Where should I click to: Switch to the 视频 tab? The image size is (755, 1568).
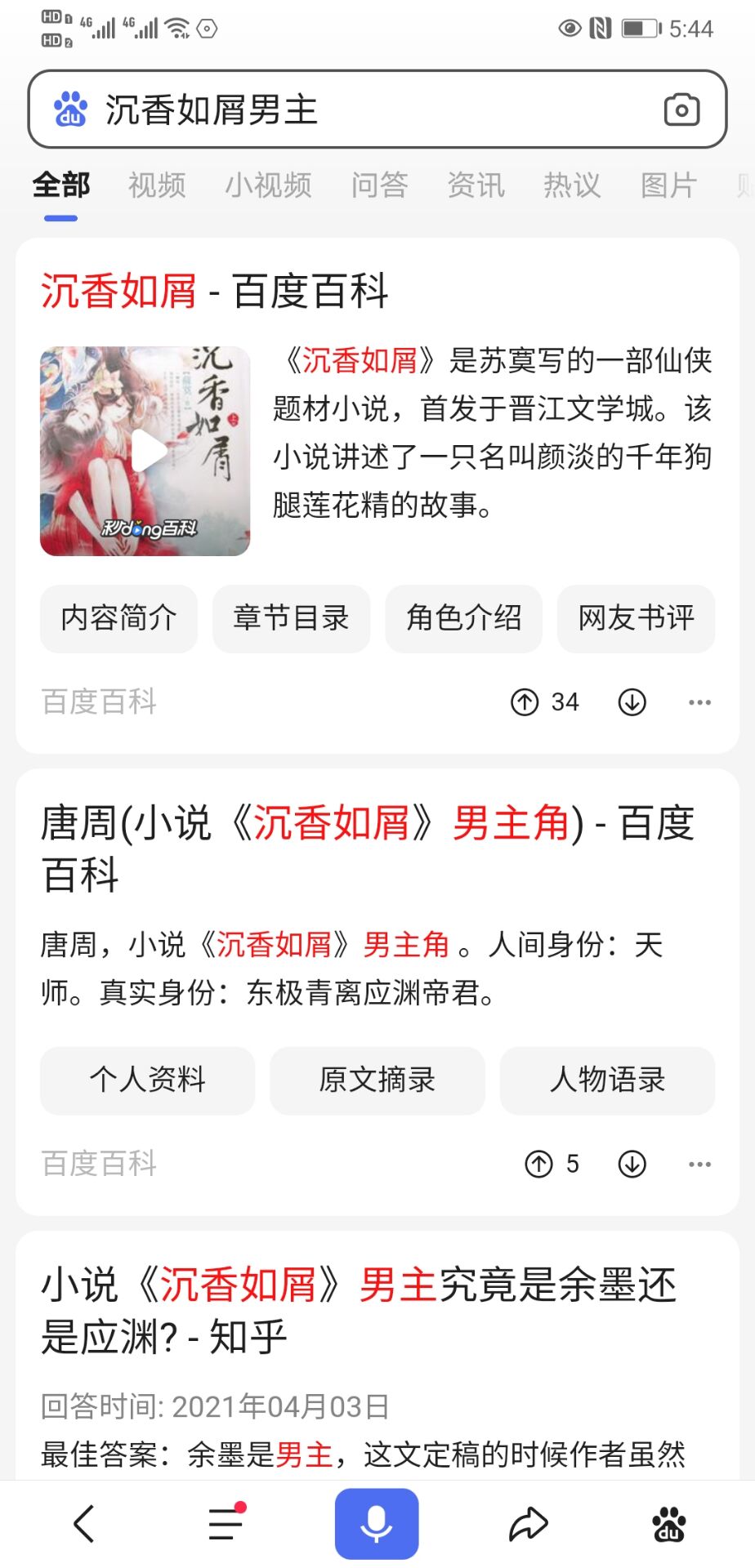157,185
